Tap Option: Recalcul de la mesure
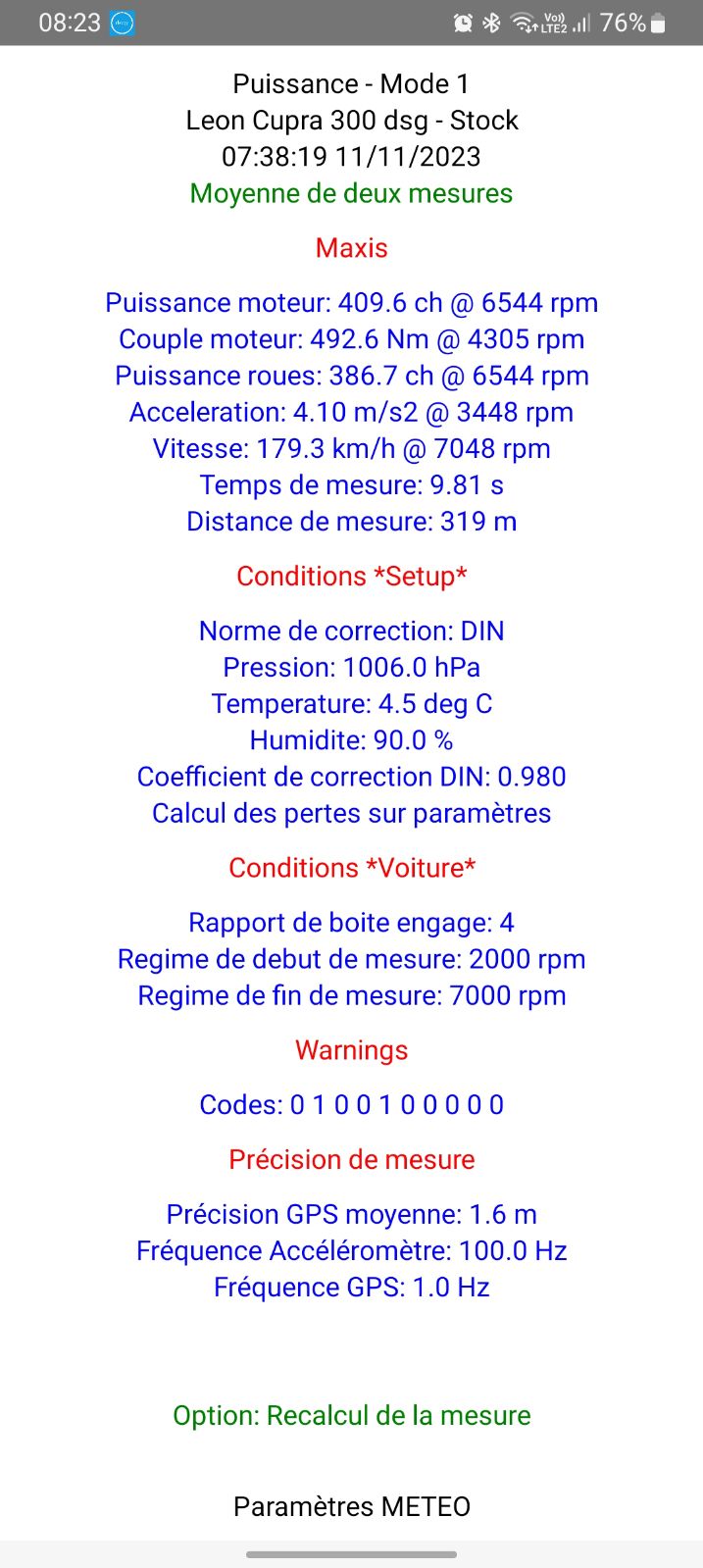The image size is (703, 1568). 351,1415
